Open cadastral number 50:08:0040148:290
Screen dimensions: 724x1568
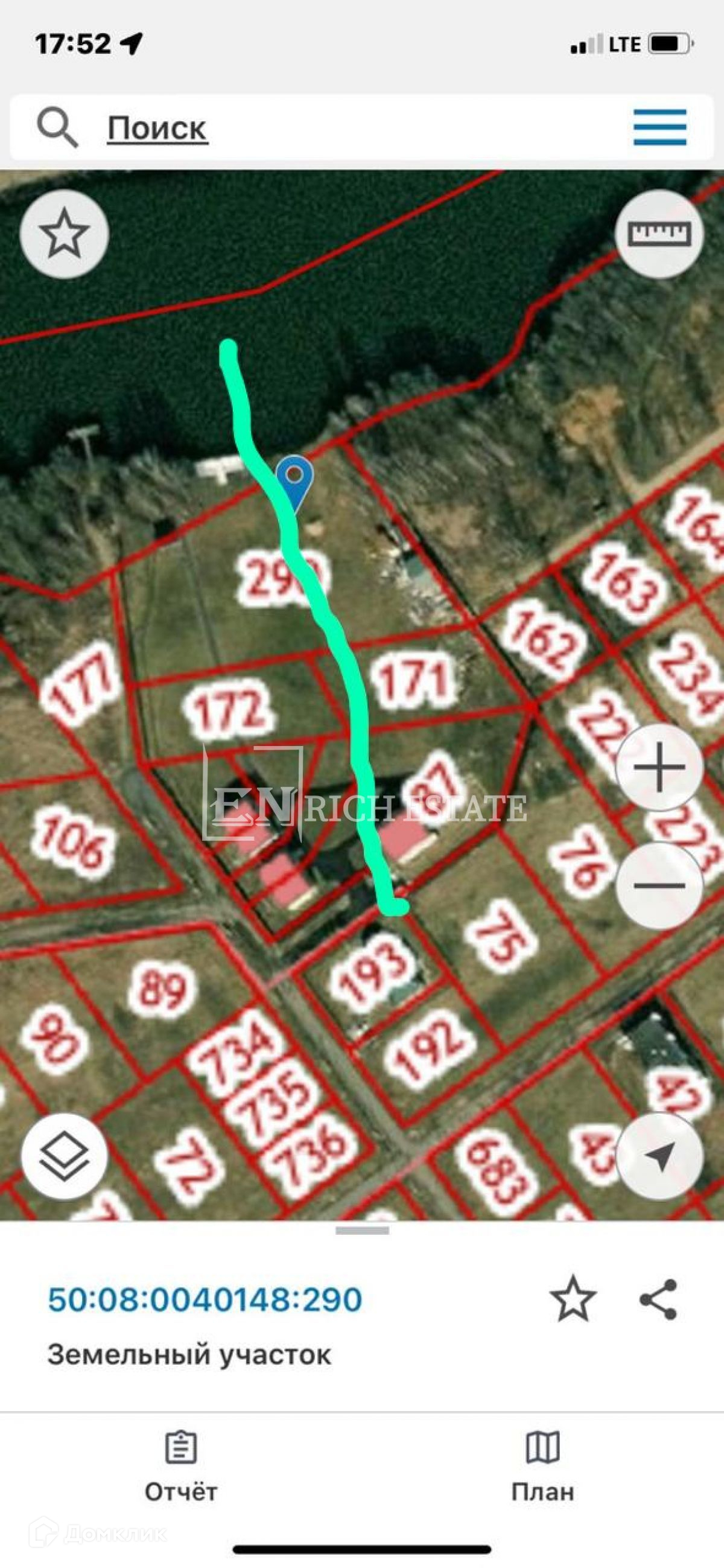click(205, 1299)
